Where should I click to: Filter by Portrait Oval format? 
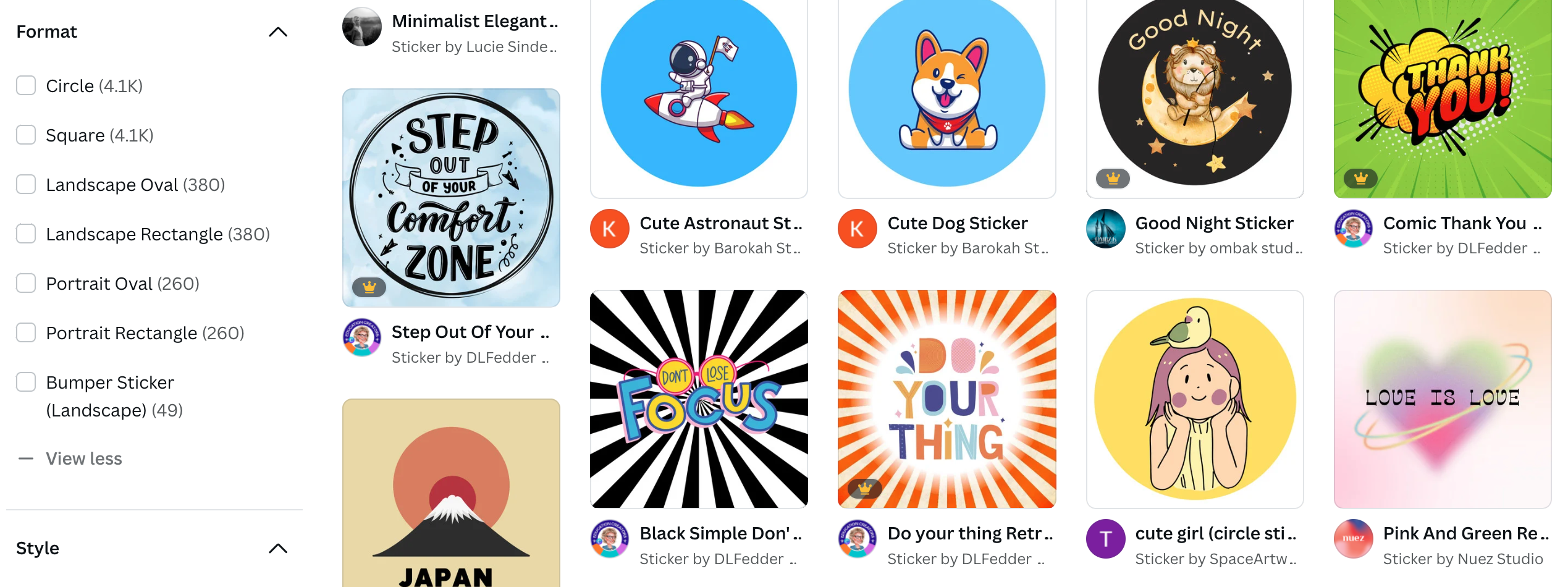[x=26, y=284]
